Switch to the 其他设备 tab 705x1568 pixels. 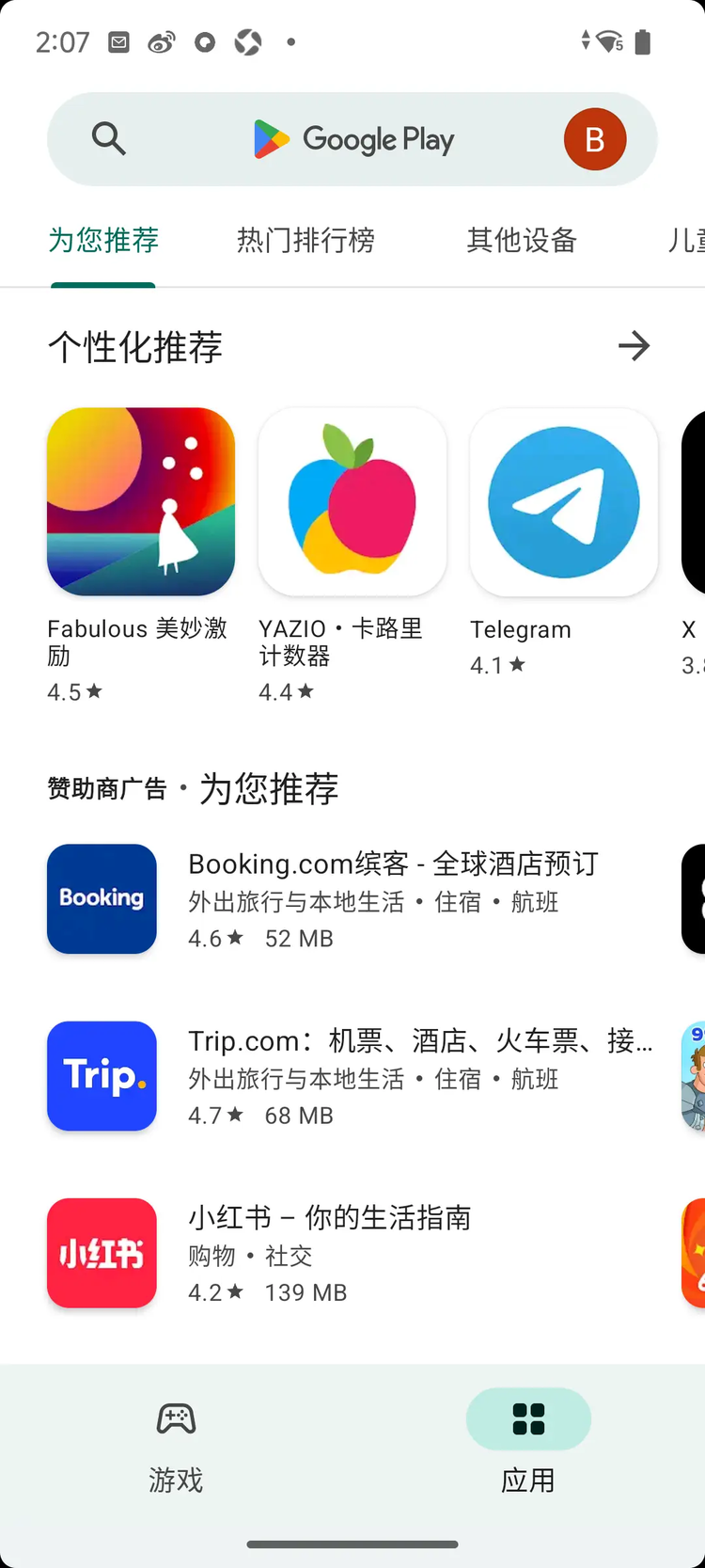pos(522,241)
